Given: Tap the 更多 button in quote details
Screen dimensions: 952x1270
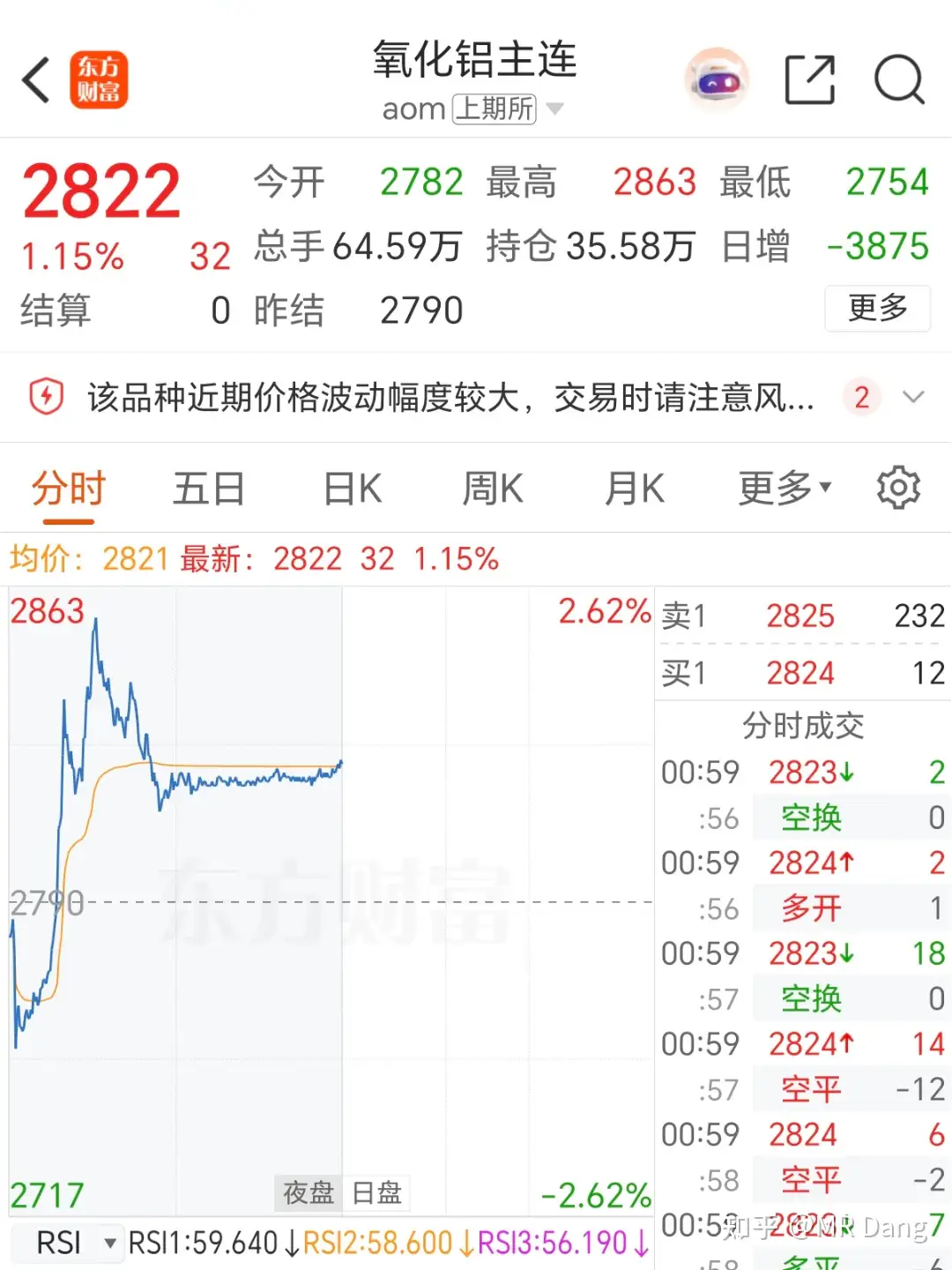Looking at the screenshot, I should click(x=877, y=310).
